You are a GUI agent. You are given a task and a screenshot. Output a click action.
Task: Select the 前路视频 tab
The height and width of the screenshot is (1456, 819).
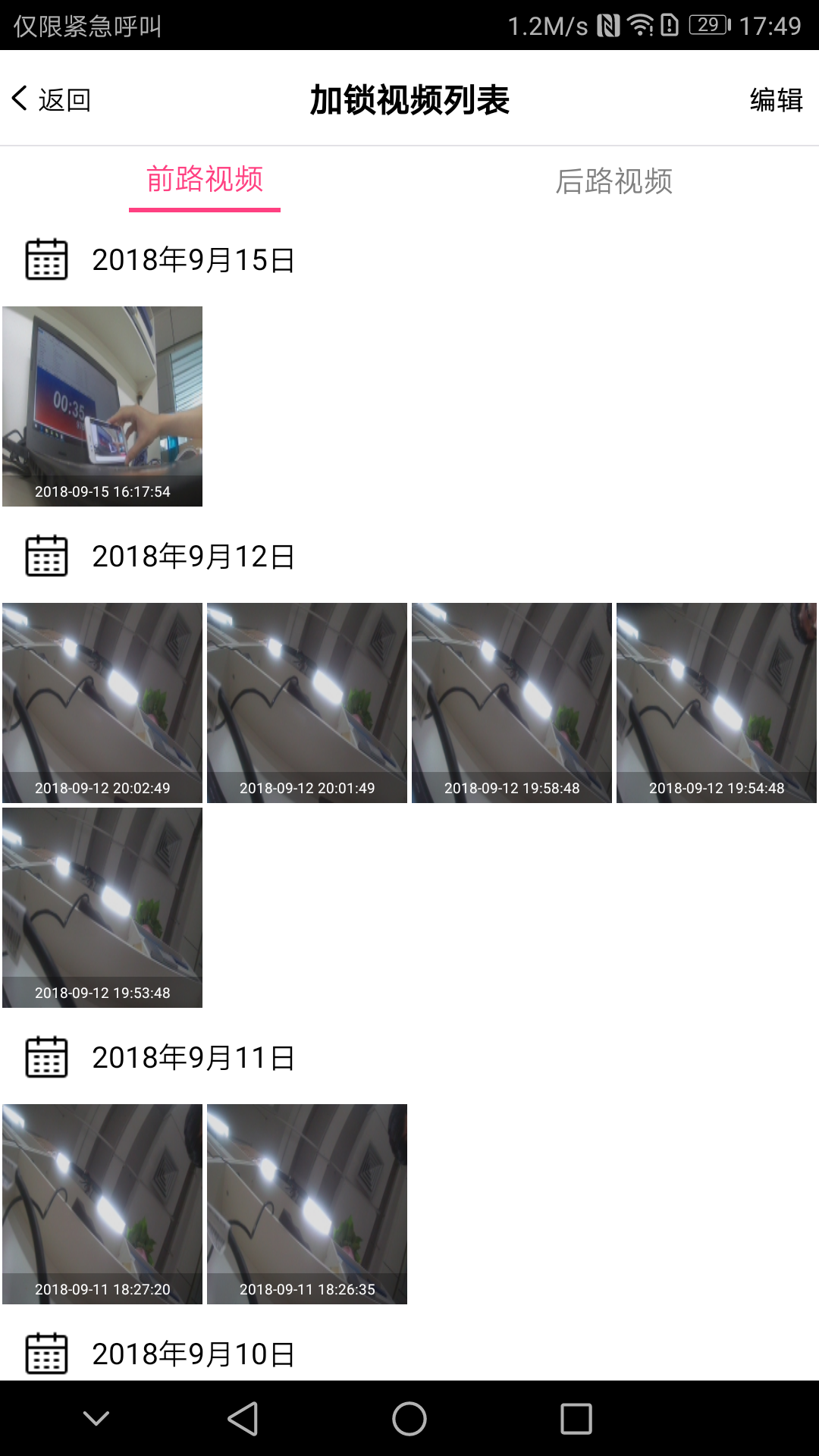[x=205, y=180]
